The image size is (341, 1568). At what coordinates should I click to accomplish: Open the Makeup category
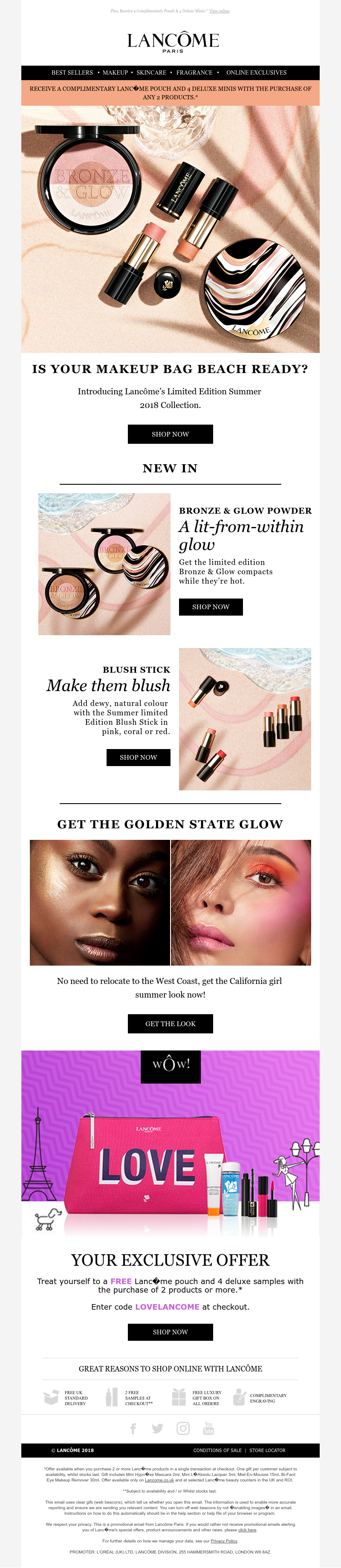coord(115,72)
